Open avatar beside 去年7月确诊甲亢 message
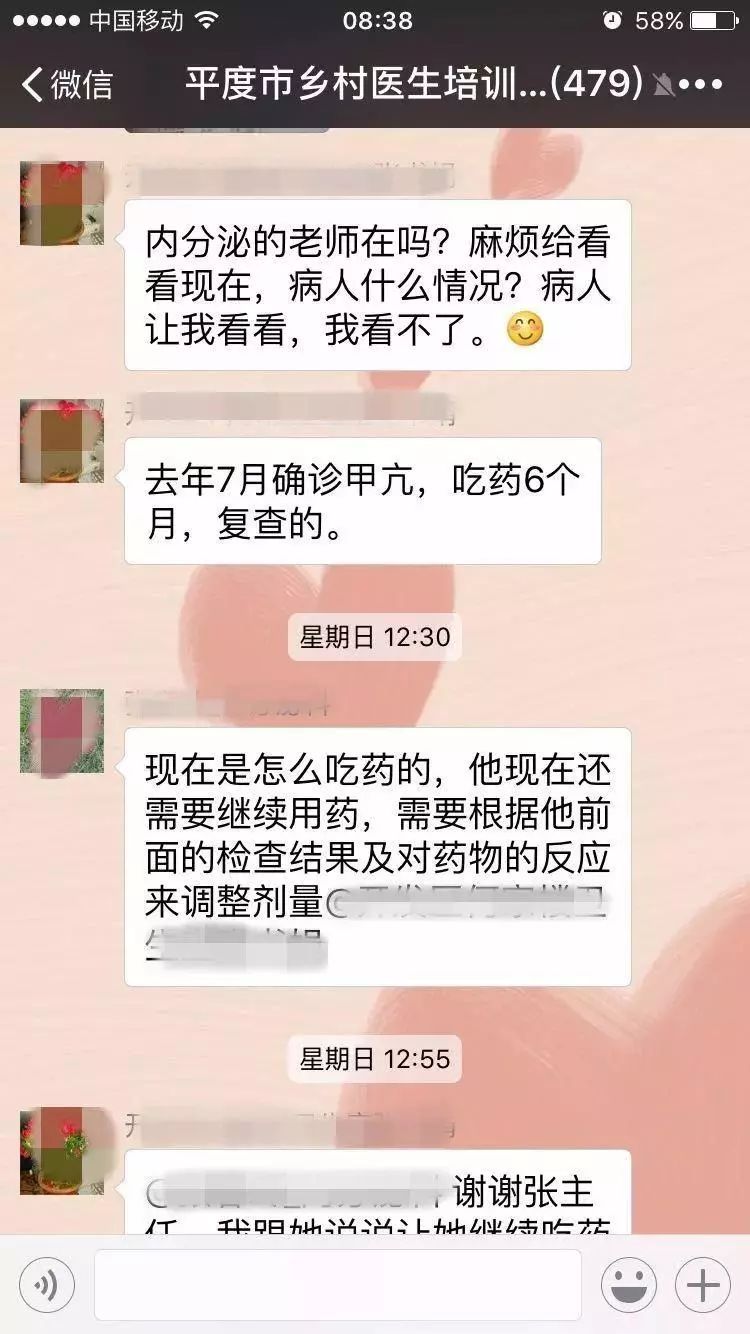Viewport: 750px width, 1334px height. 62,441
